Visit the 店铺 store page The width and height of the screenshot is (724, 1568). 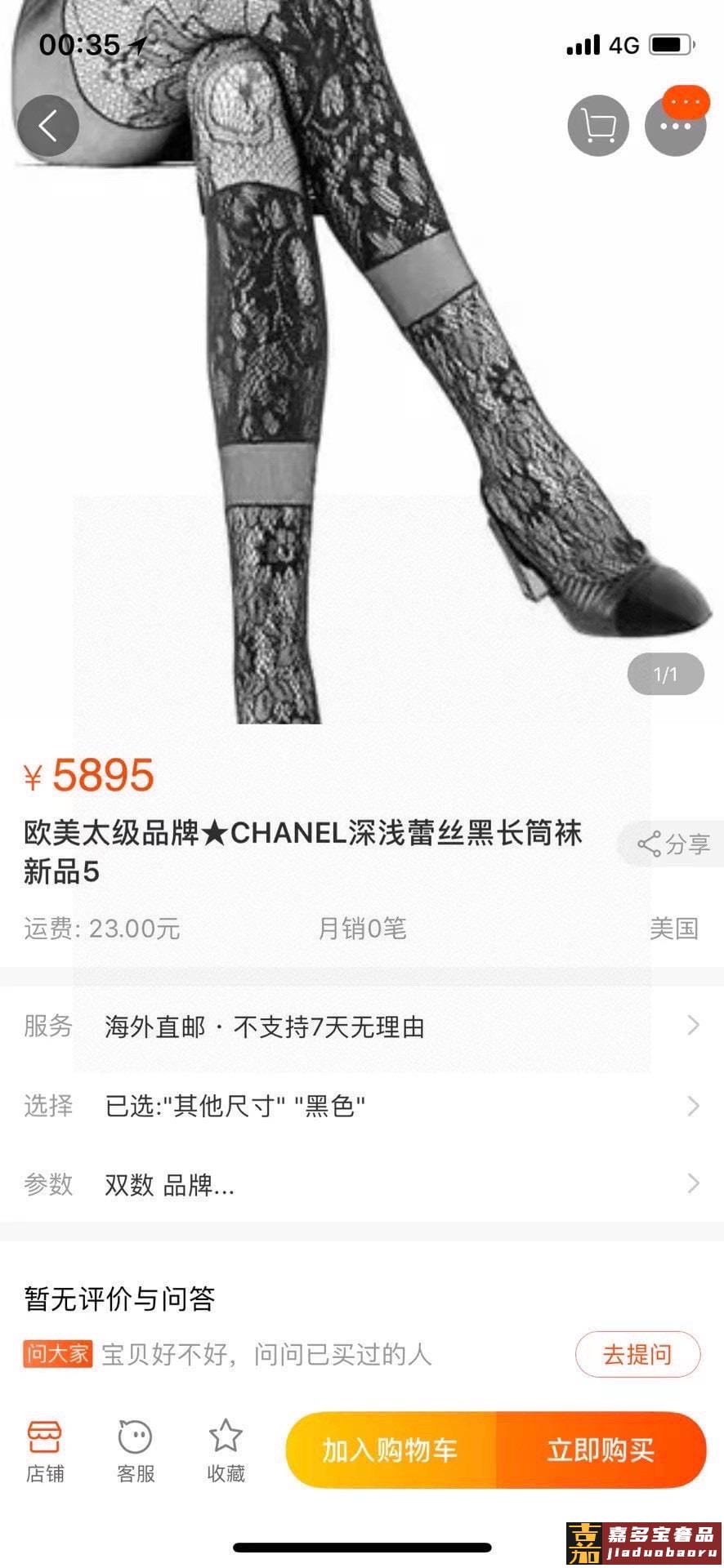point(45,1450)
